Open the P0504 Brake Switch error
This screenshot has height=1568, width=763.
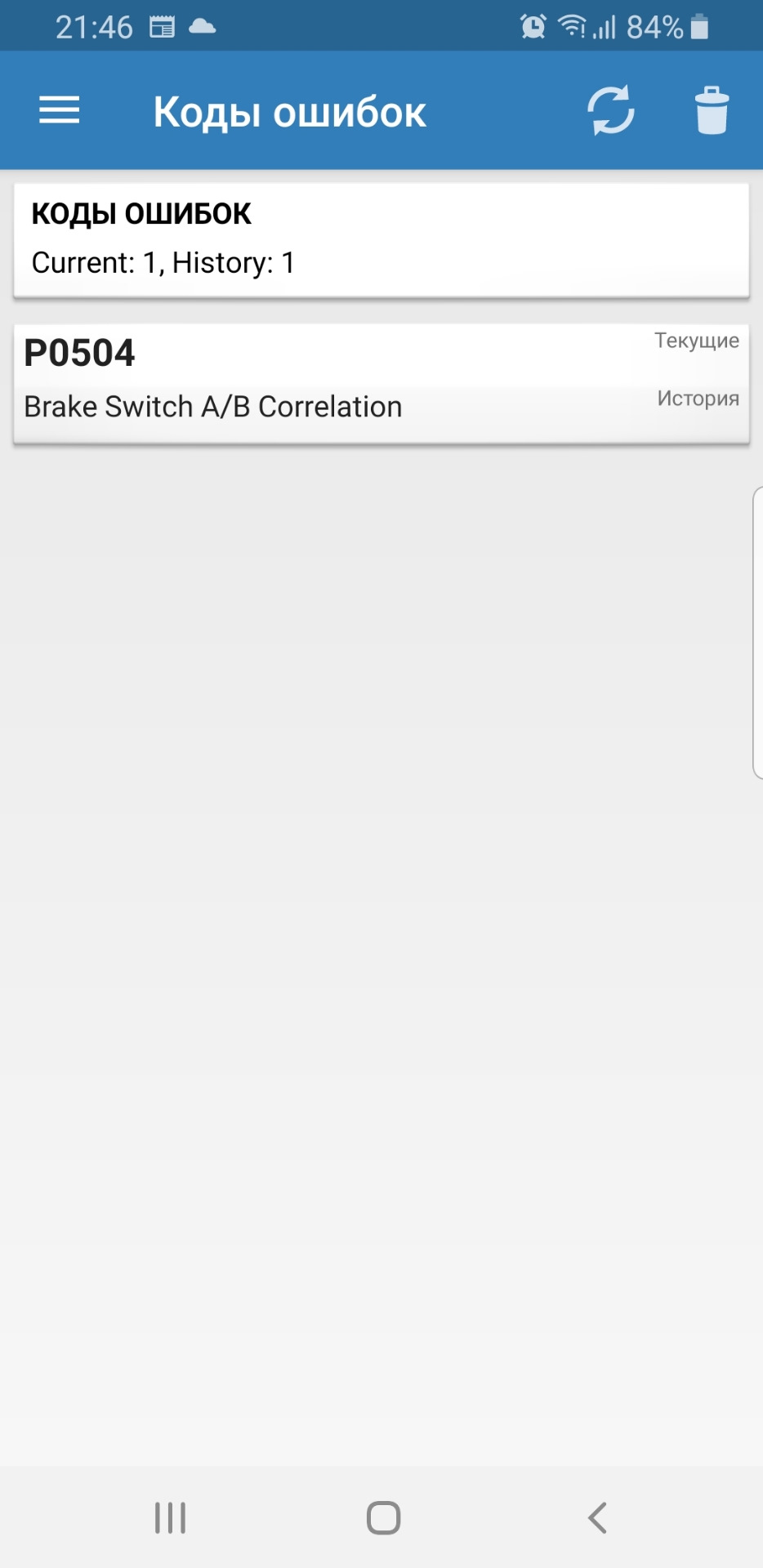pyautogui.click(x=381, y=384)
